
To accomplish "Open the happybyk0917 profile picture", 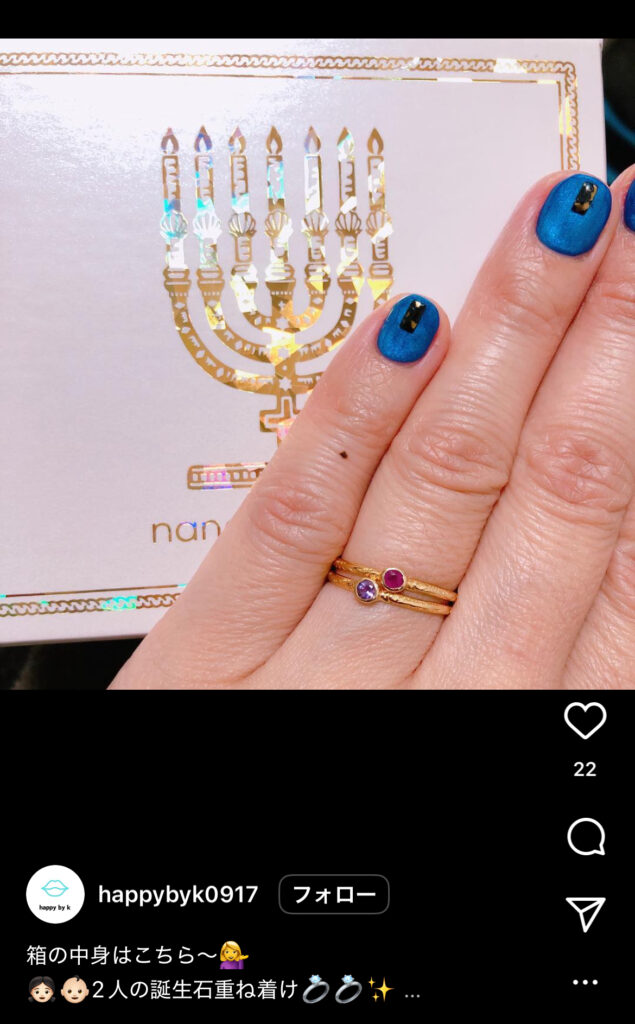I will pyautogui.click(x=55, y=894).
